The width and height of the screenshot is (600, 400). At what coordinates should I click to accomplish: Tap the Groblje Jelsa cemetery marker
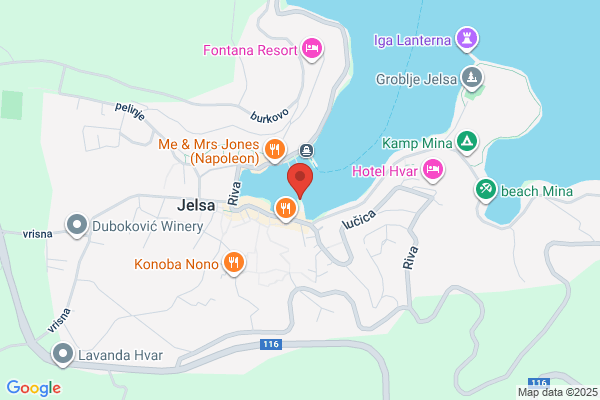pos(472,78)
